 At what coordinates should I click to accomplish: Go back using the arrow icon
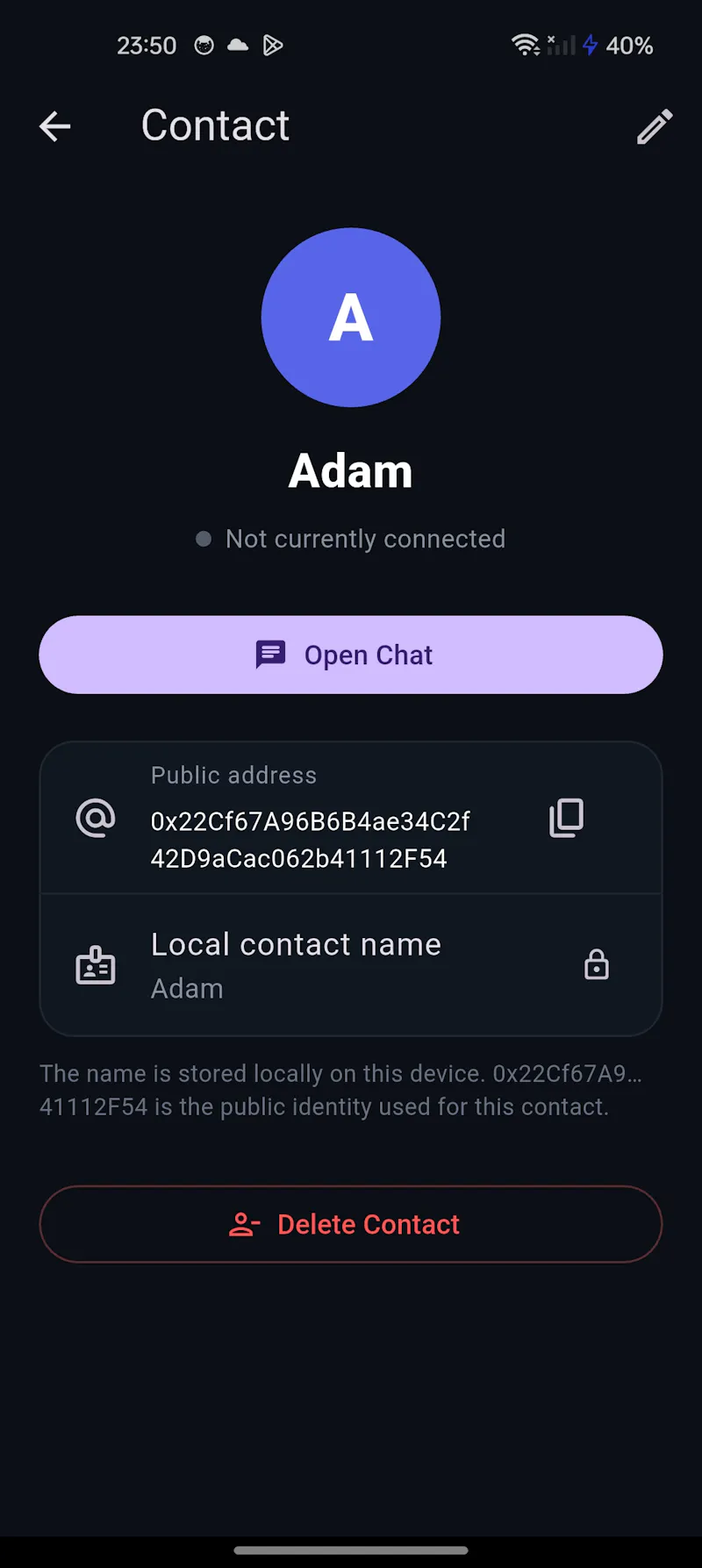[54, 126]
